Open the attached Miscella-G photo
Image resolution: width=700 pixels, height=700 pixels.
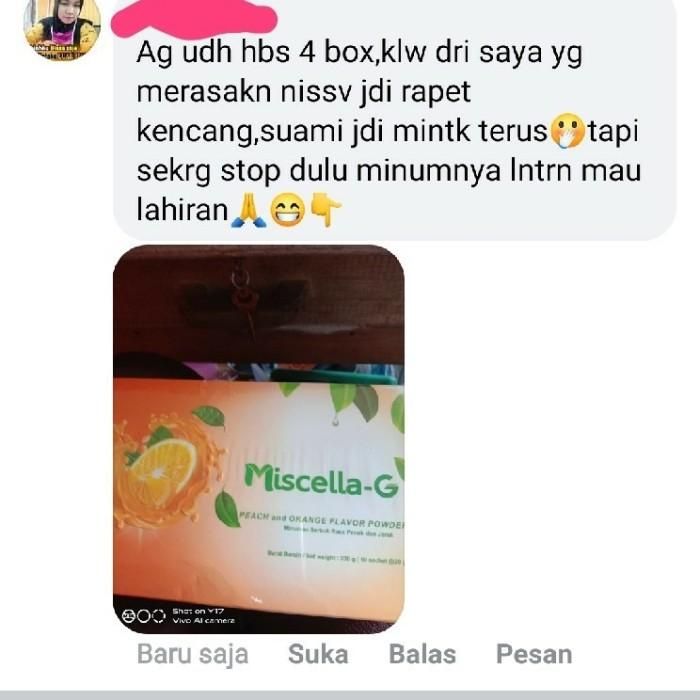(x=258, y=438)
